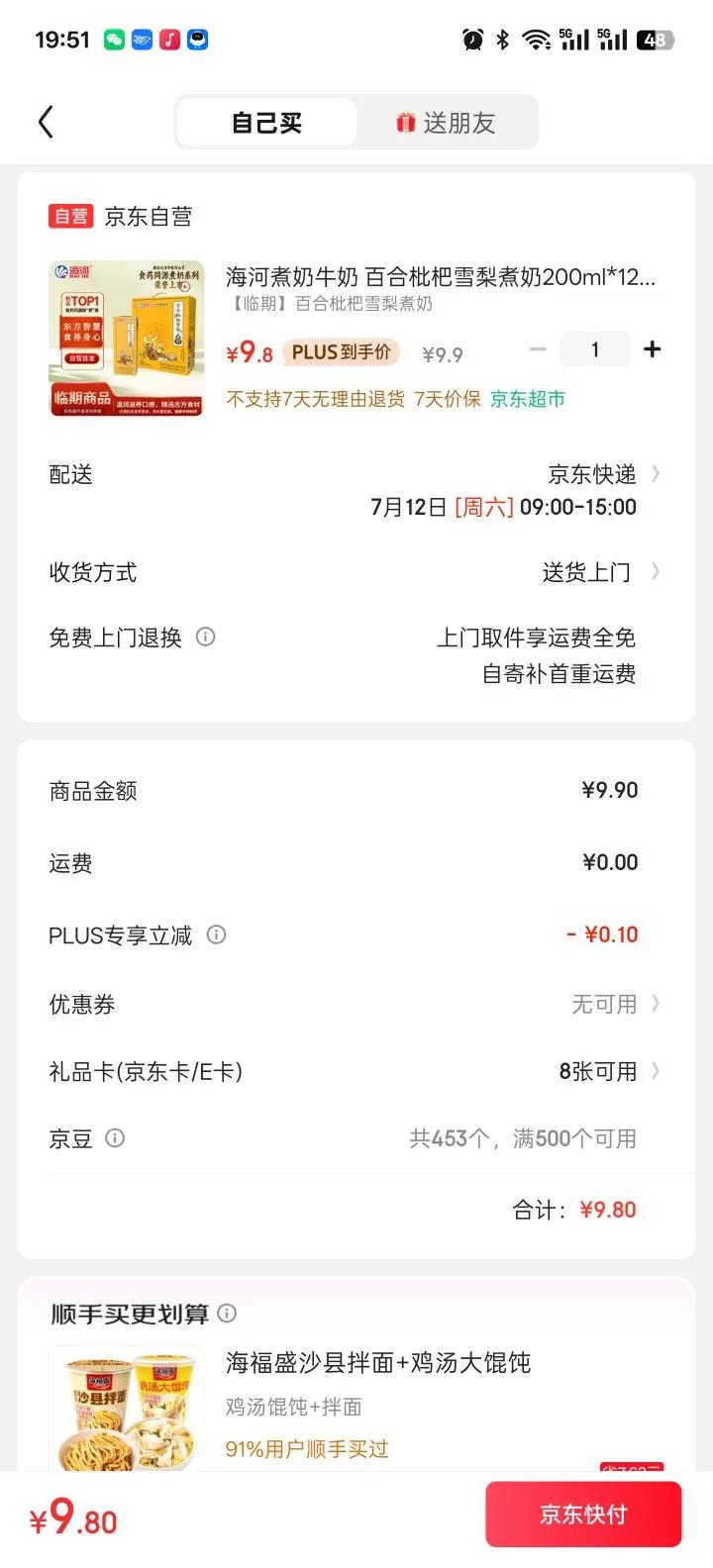
Task: Open 海福盛沙县拌面+鸡汤大馄饨 add-on item
Action: [376, 1363]
